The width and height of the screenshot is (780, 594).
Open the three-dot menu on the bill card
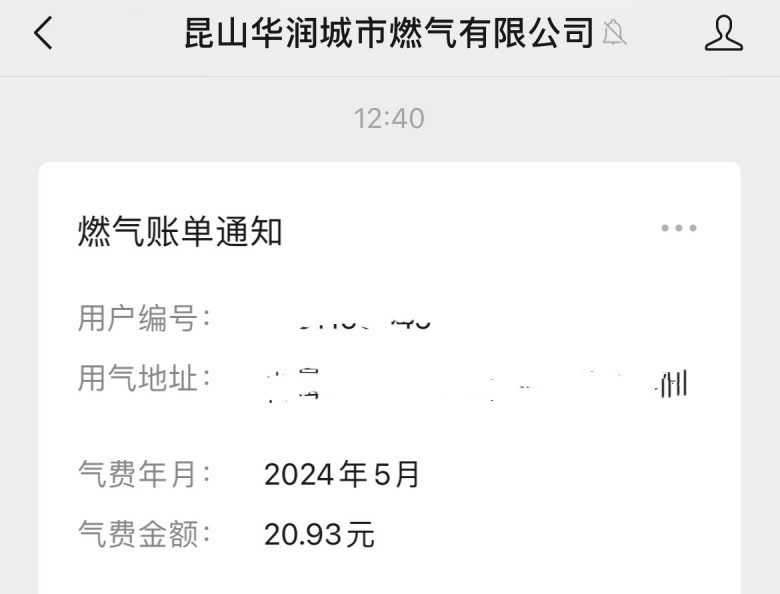(x=679, y=229)
